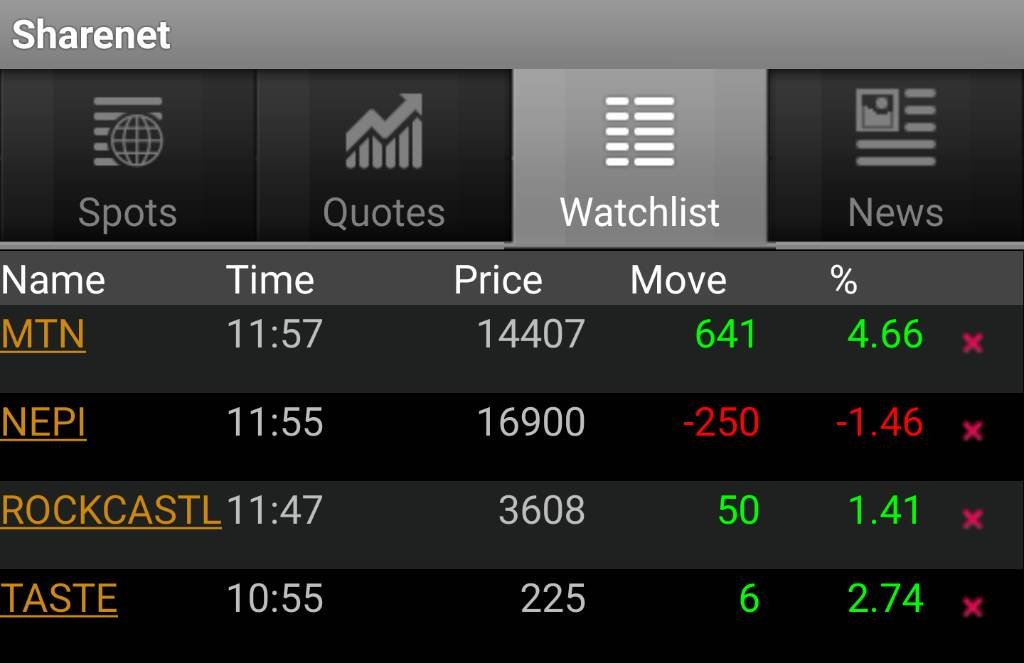Remove MTN from the watchlist

coord(972,343)
